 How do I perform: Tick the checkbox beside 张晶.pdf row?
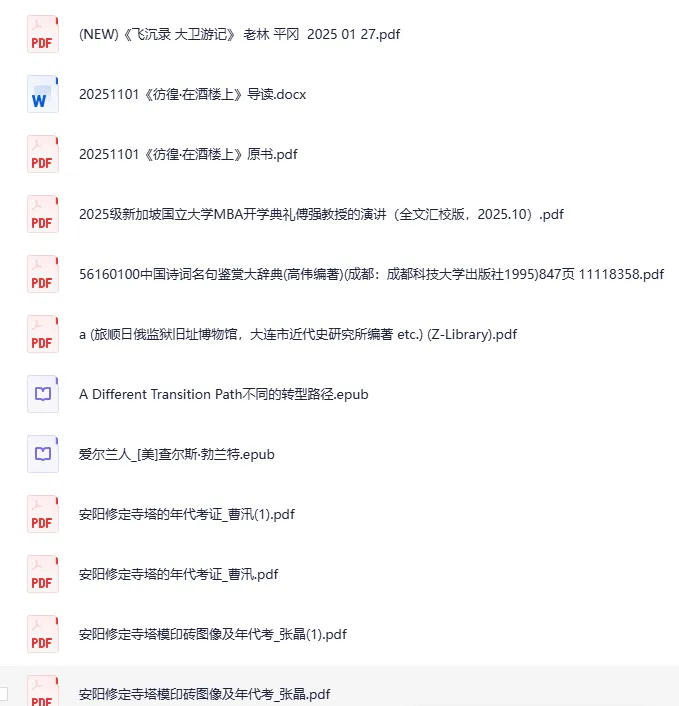pyautogui.click(x=3, y=693)
